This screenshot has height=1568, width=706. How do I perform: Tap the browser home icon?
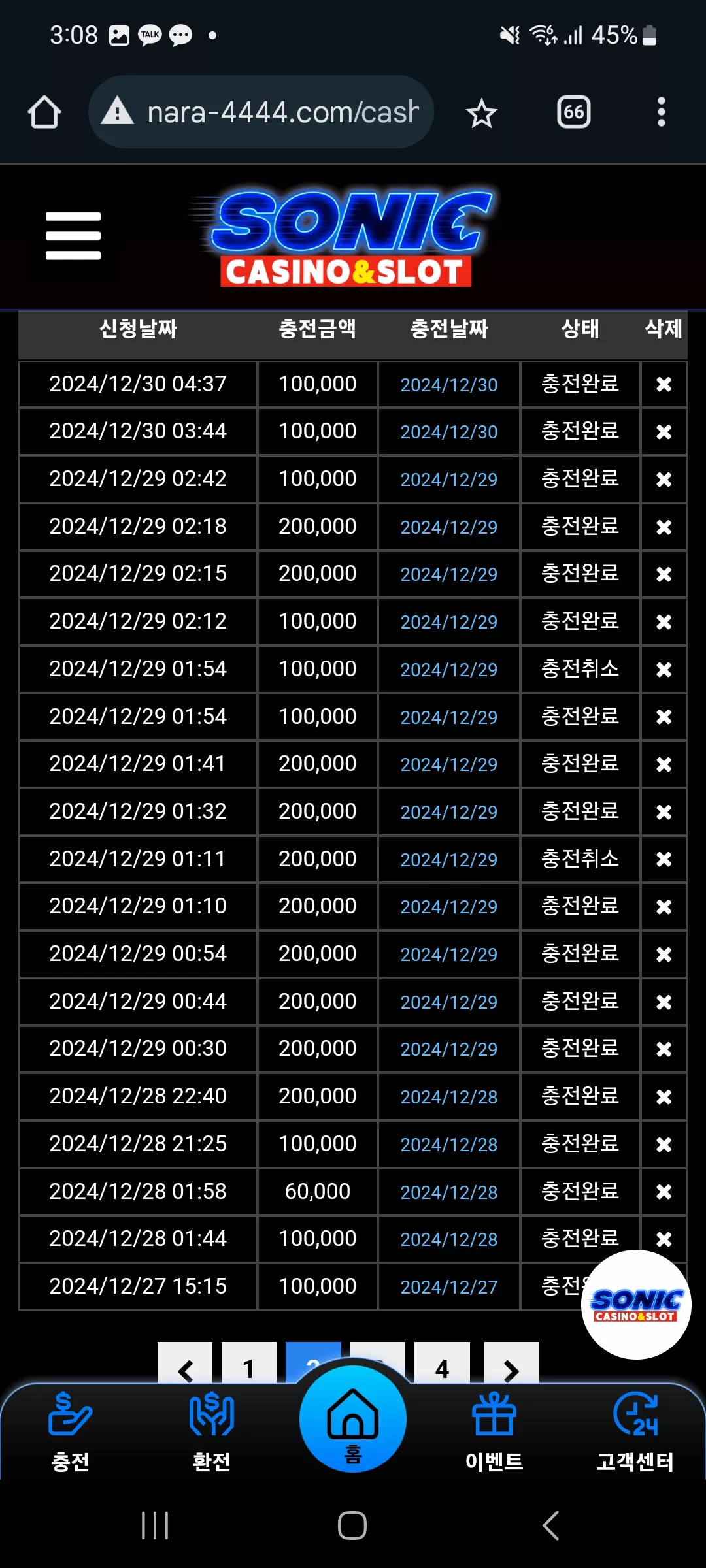44,112
